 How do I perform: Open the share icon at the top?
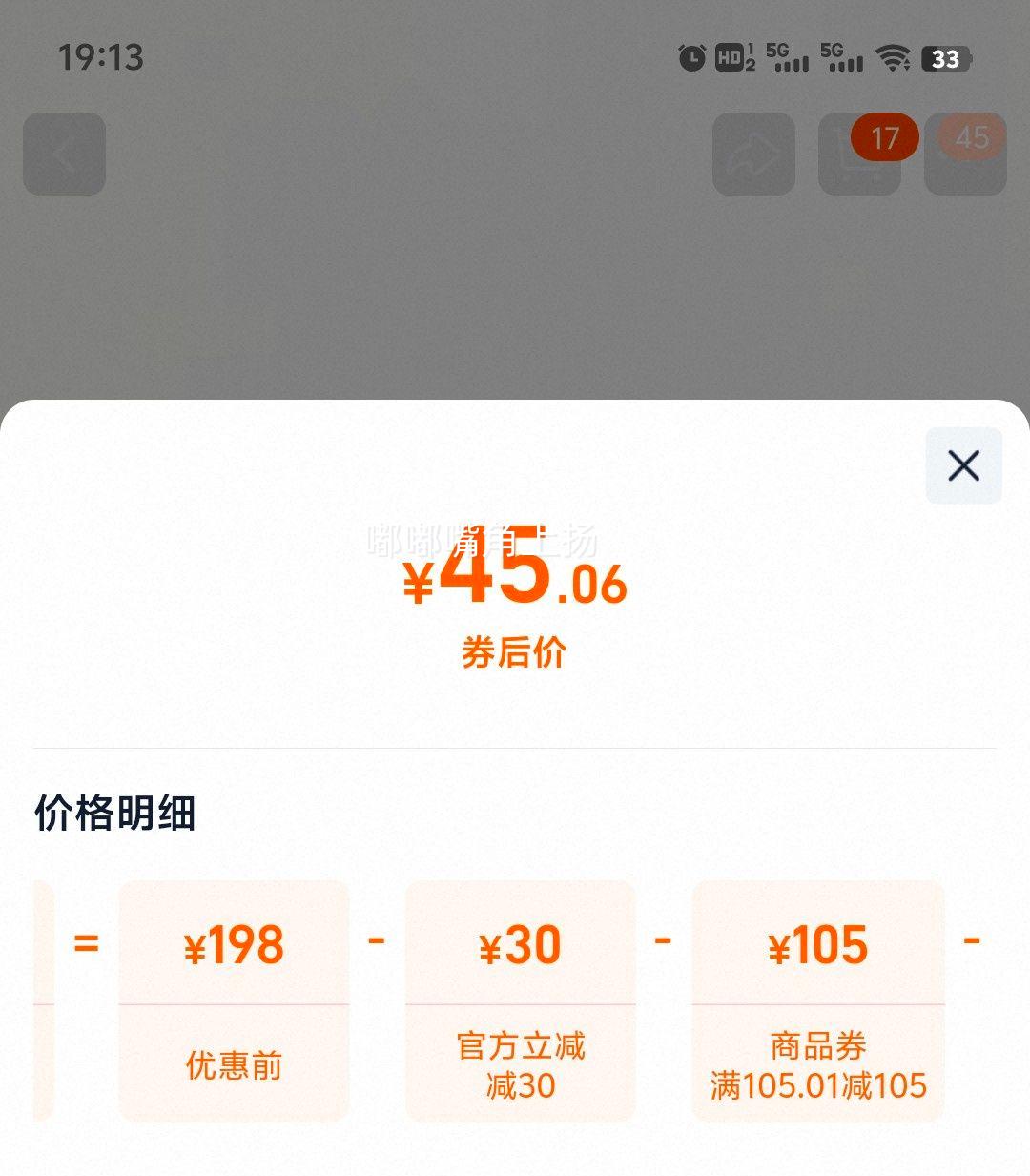[753, 155]
